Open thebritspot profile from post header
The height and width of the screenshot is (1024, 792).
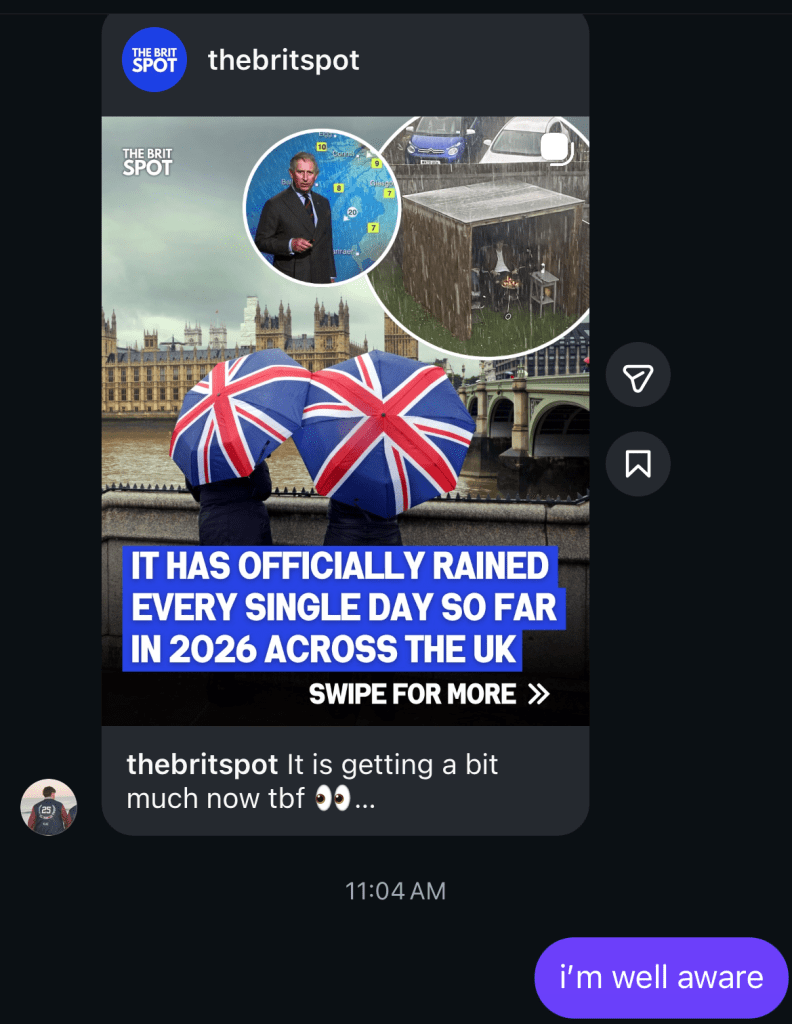[282, 60]
